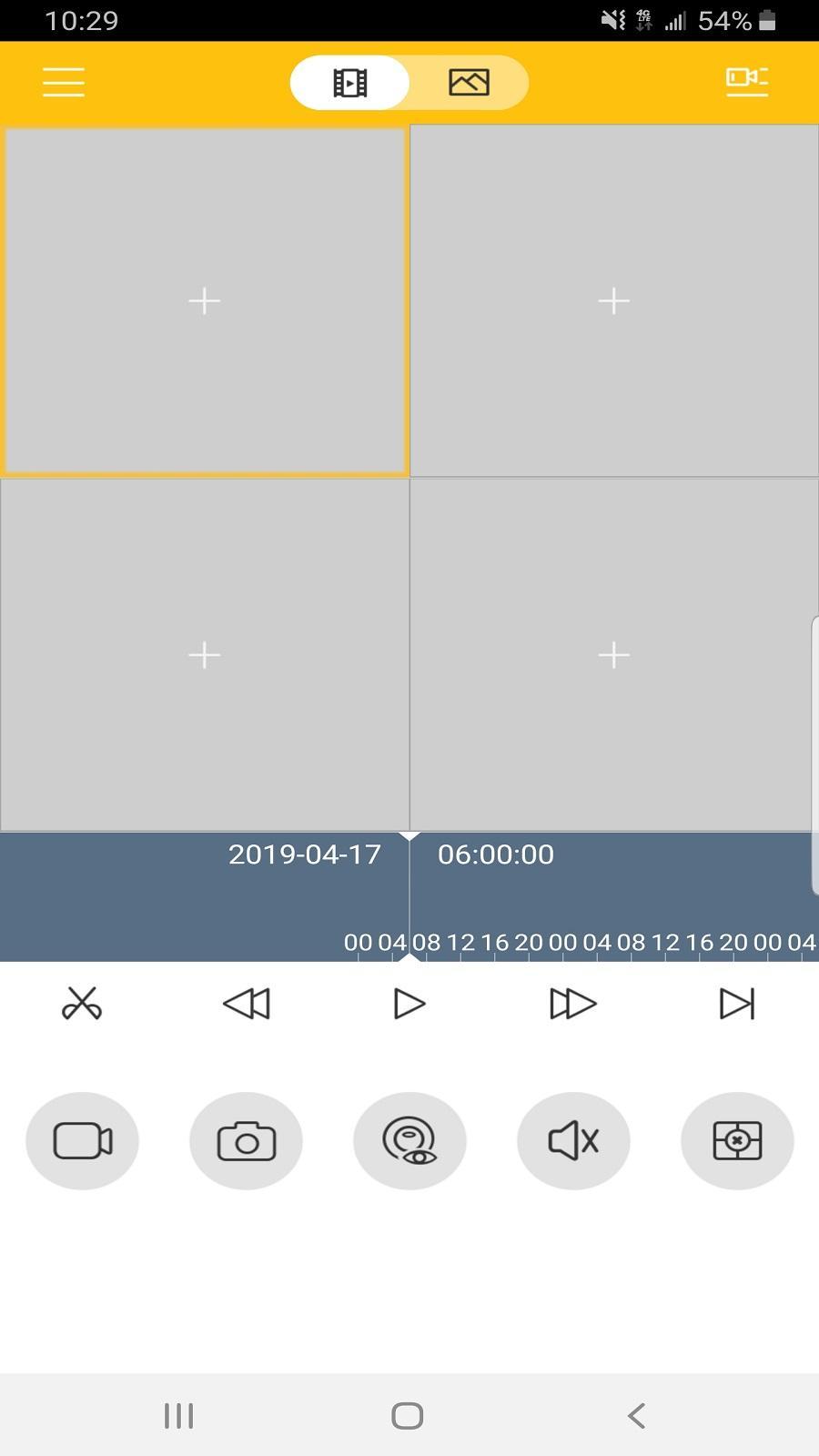Open the fisheye view button
The image size is (819, 1456).
coord(409,1140)
